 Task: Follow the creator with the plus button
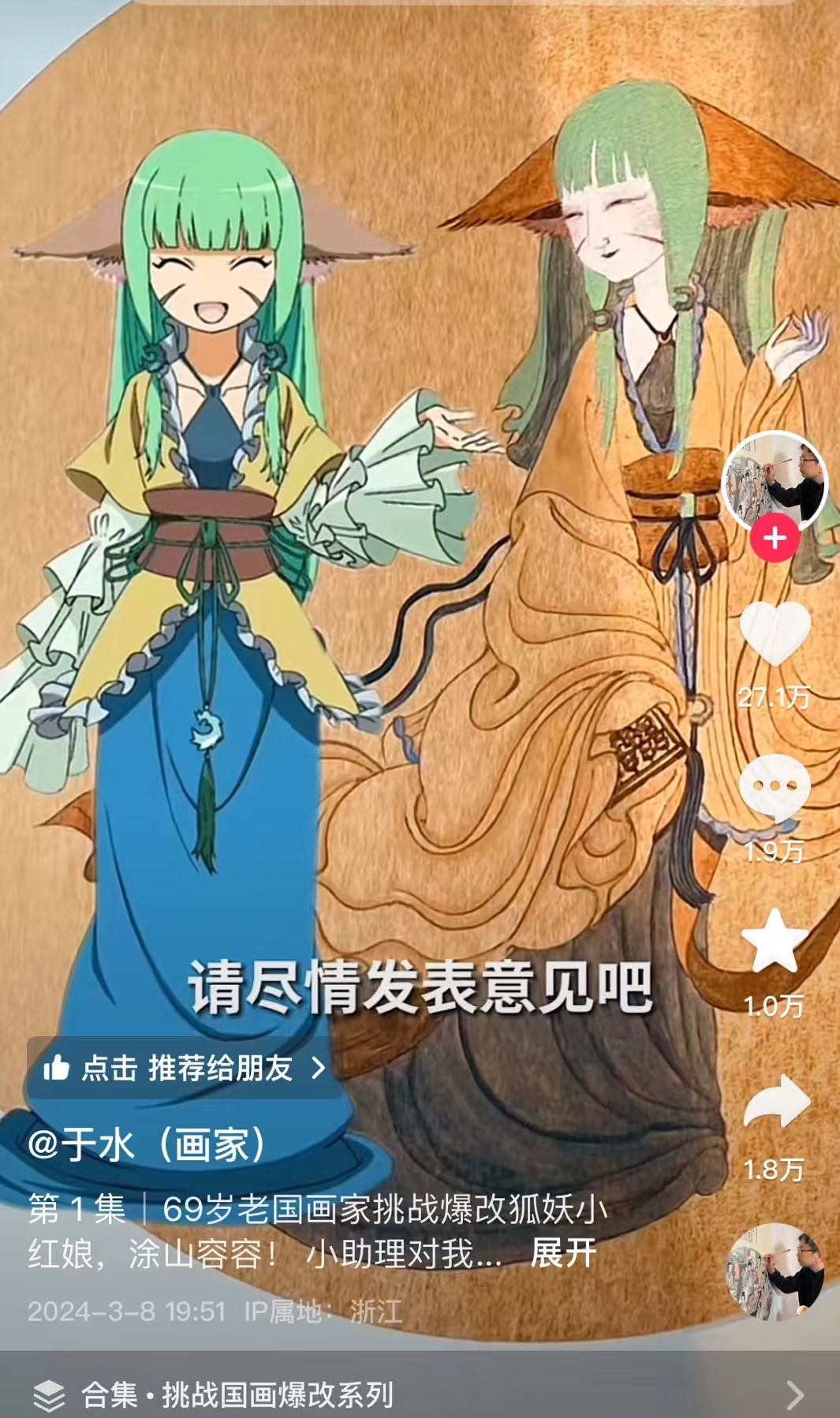point(775,539)
